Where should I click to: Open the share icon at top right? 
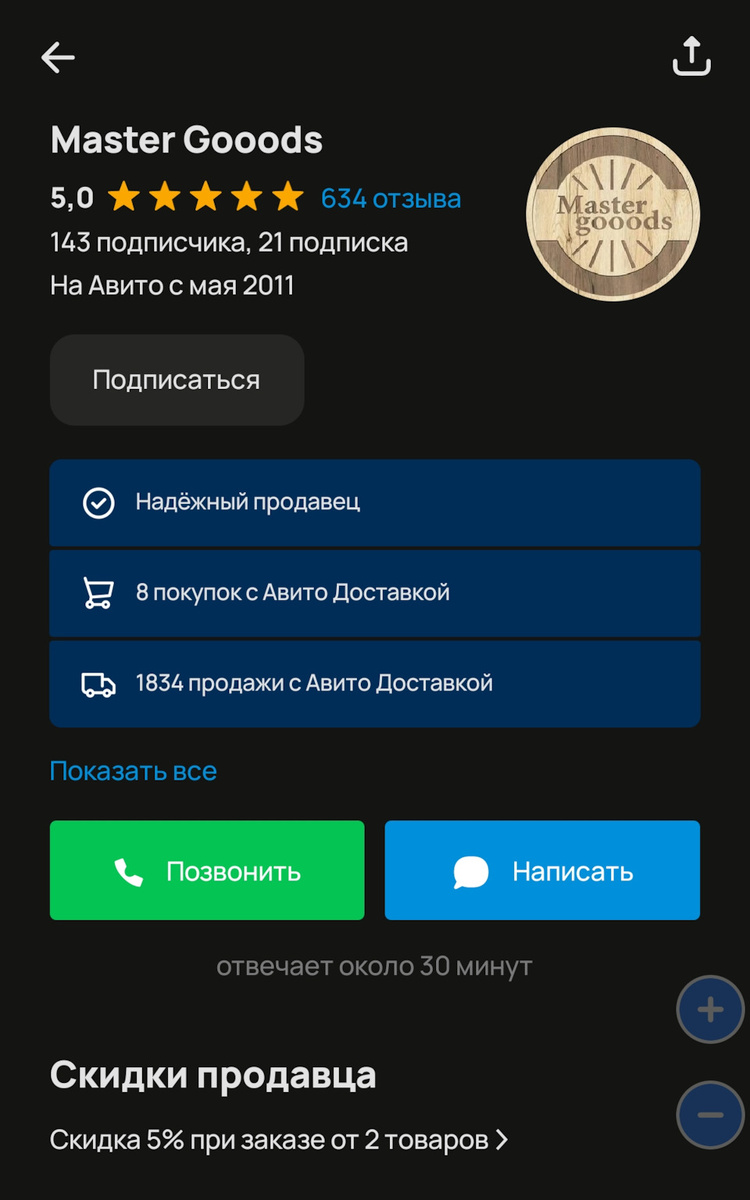click(x=691, y=56)
